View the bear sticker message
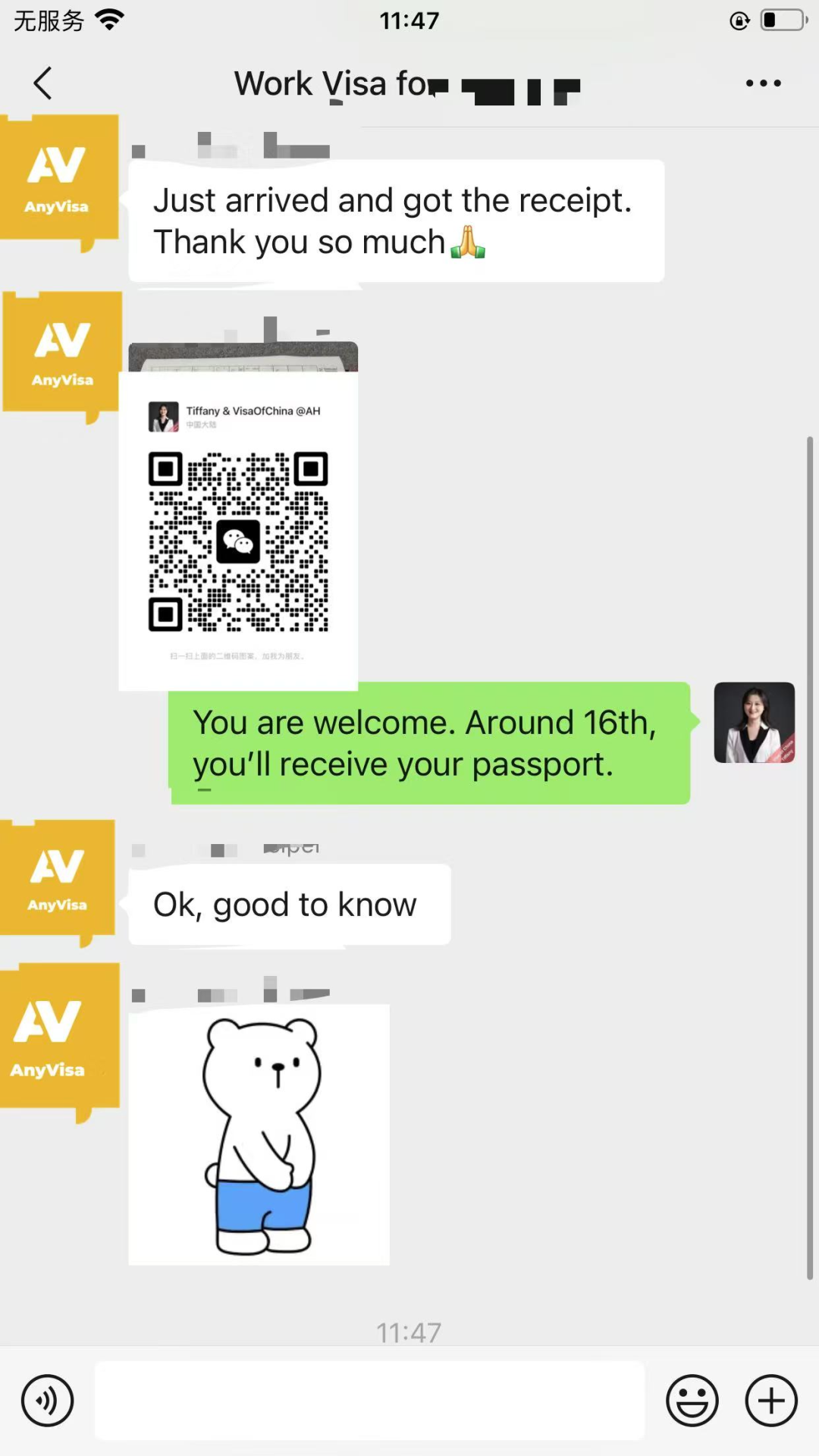819x1456 pixels. [259, 1135]
